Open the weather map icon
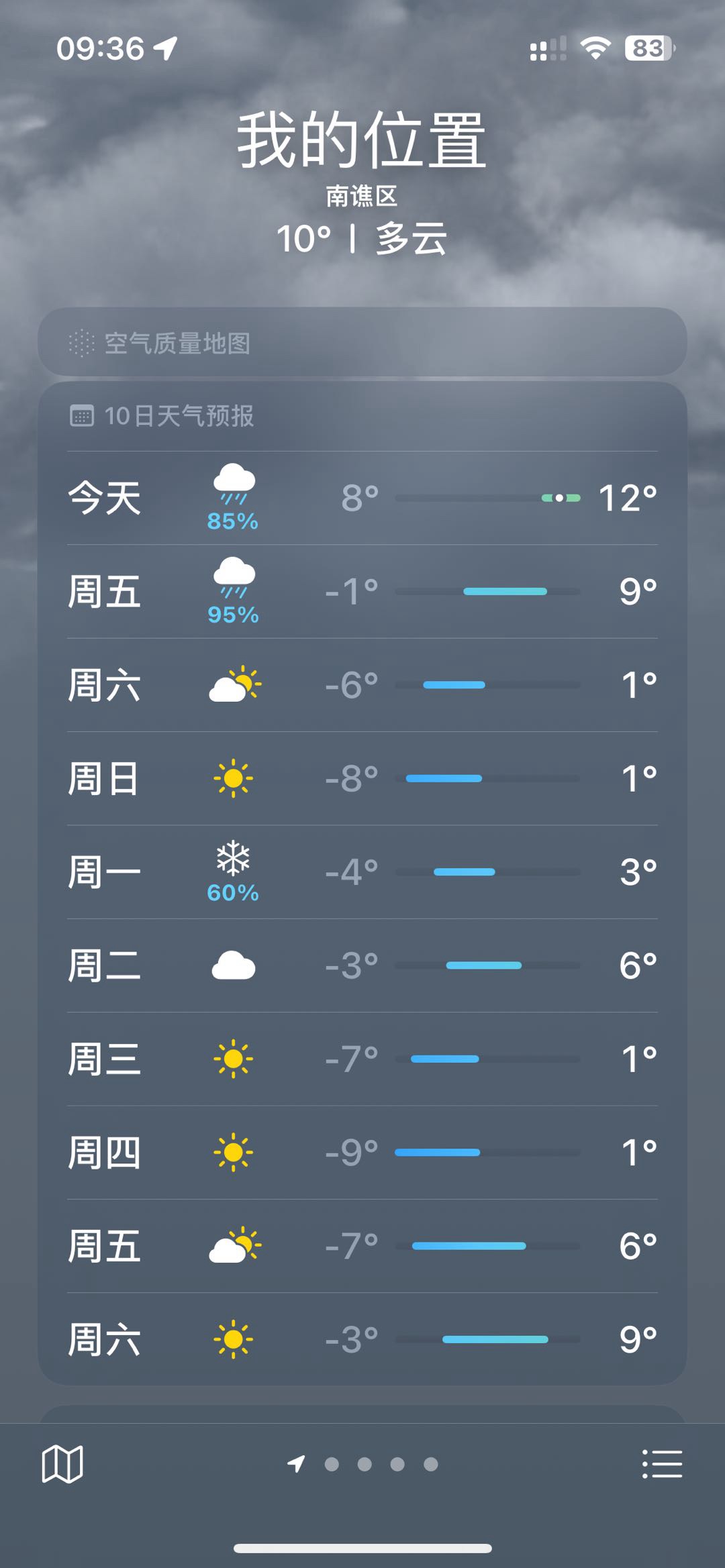 [62, 1464]
